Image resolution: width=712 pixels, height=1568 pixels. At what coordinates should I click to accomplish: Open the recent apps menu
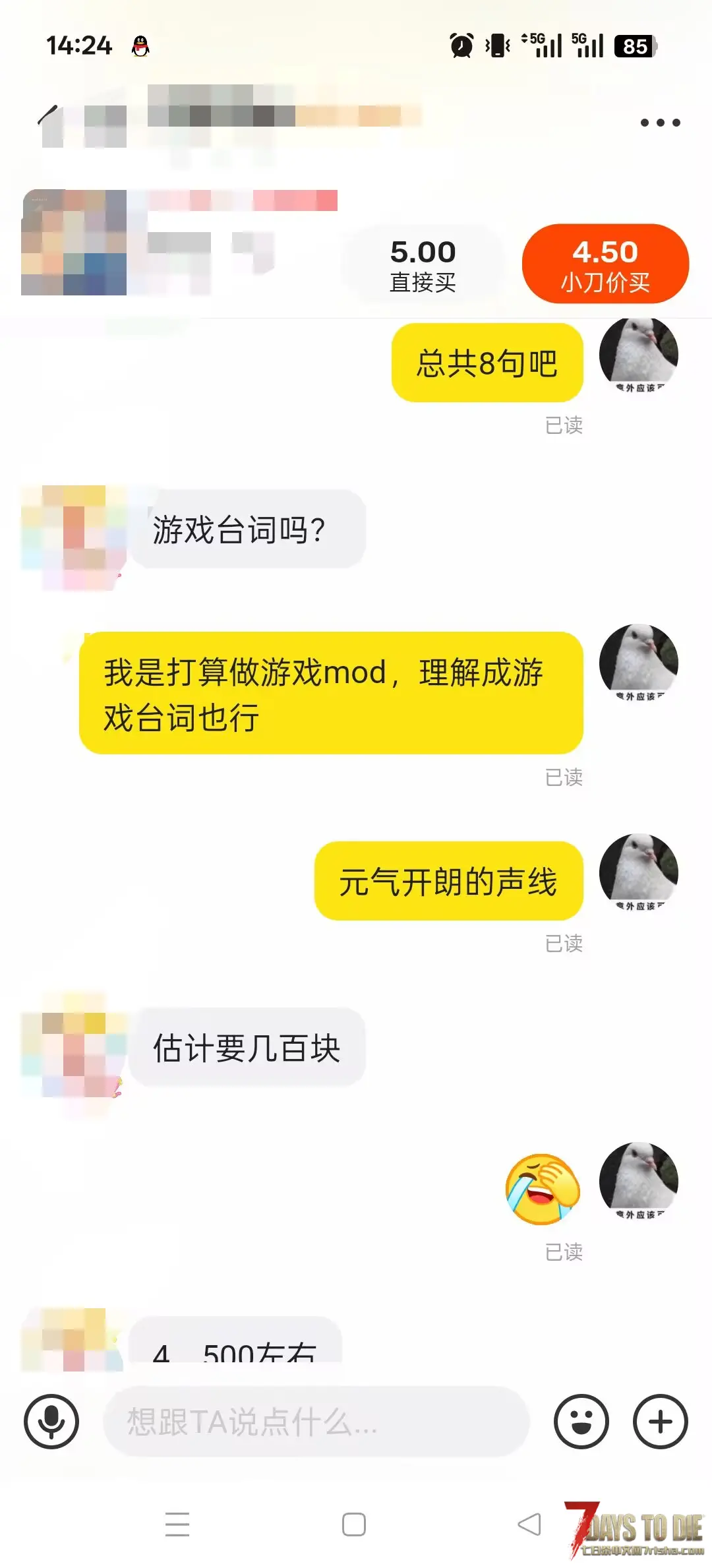177,1524
